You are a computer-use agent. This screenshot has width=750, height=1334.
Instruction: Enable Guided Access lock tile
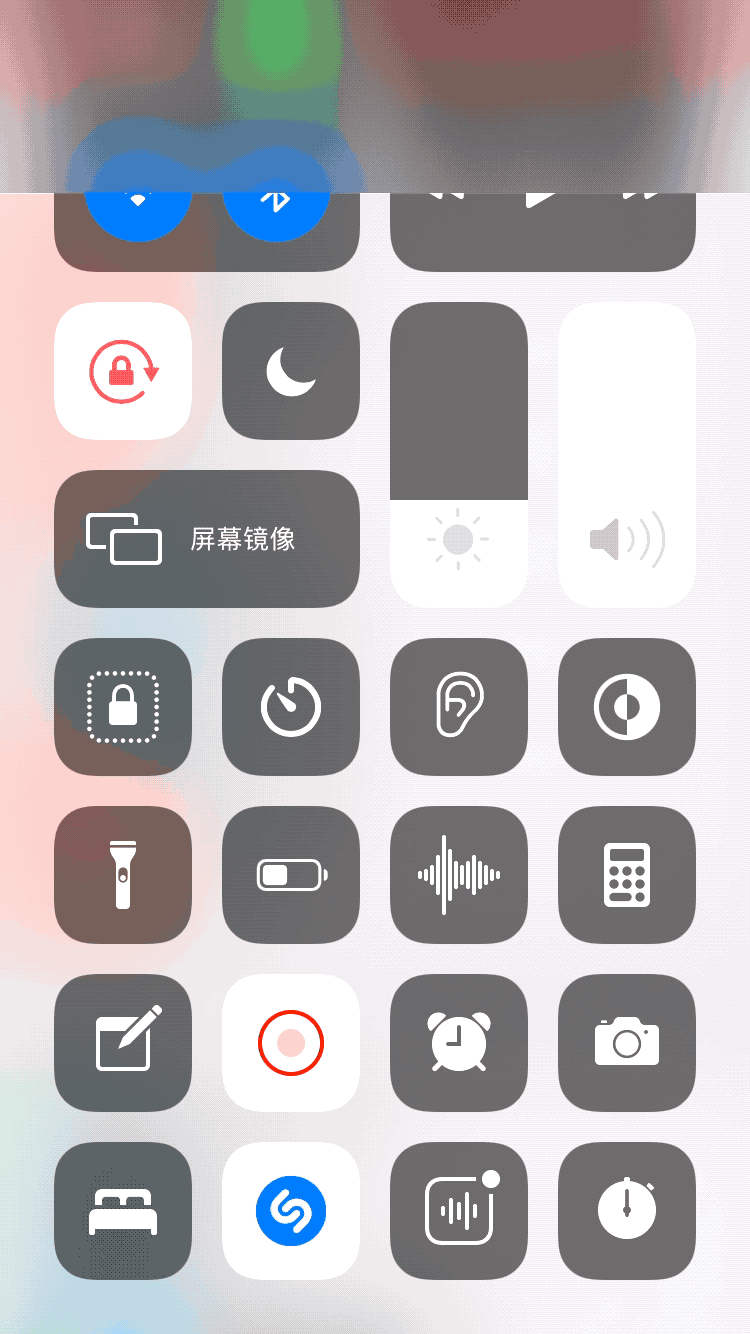point(123,707)
